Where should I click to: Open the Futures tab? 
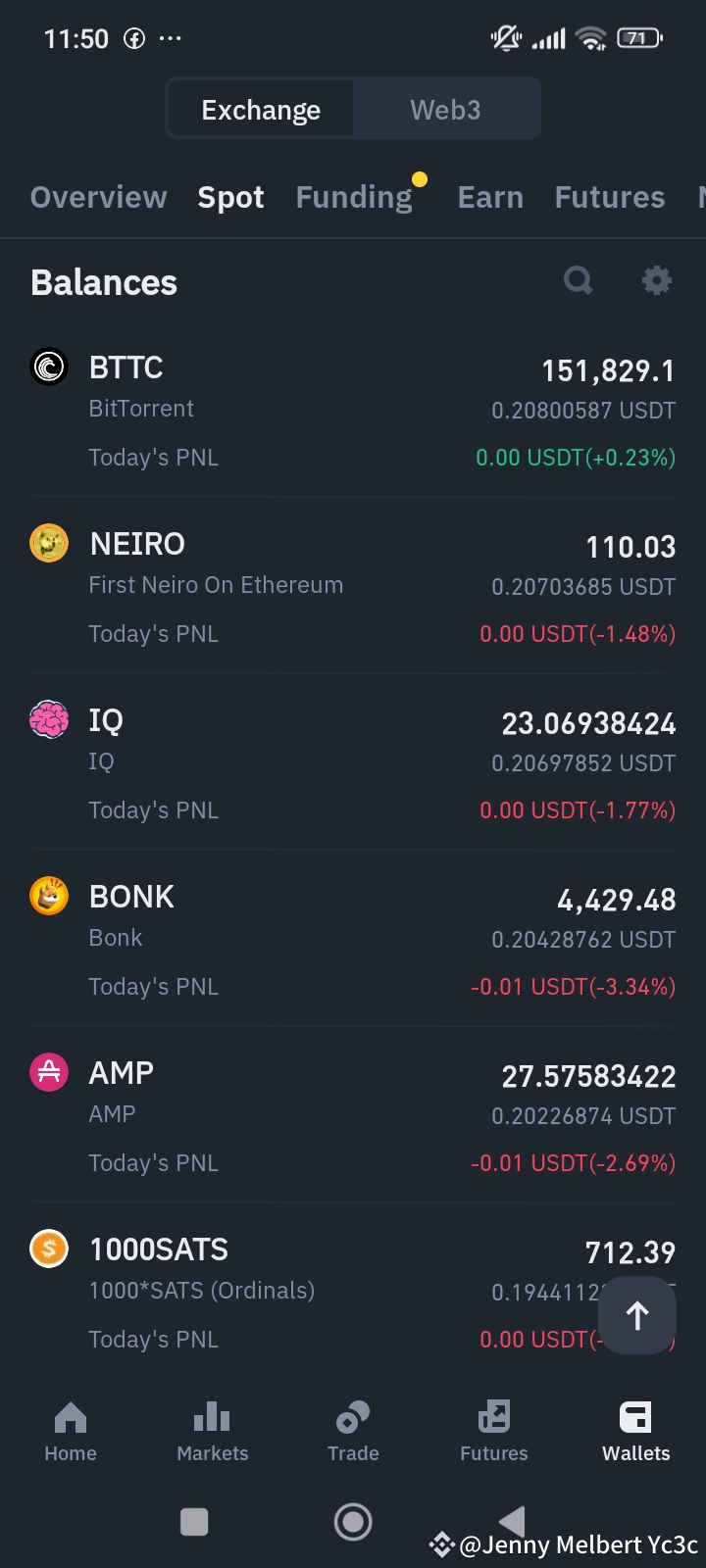pos(609,197)
